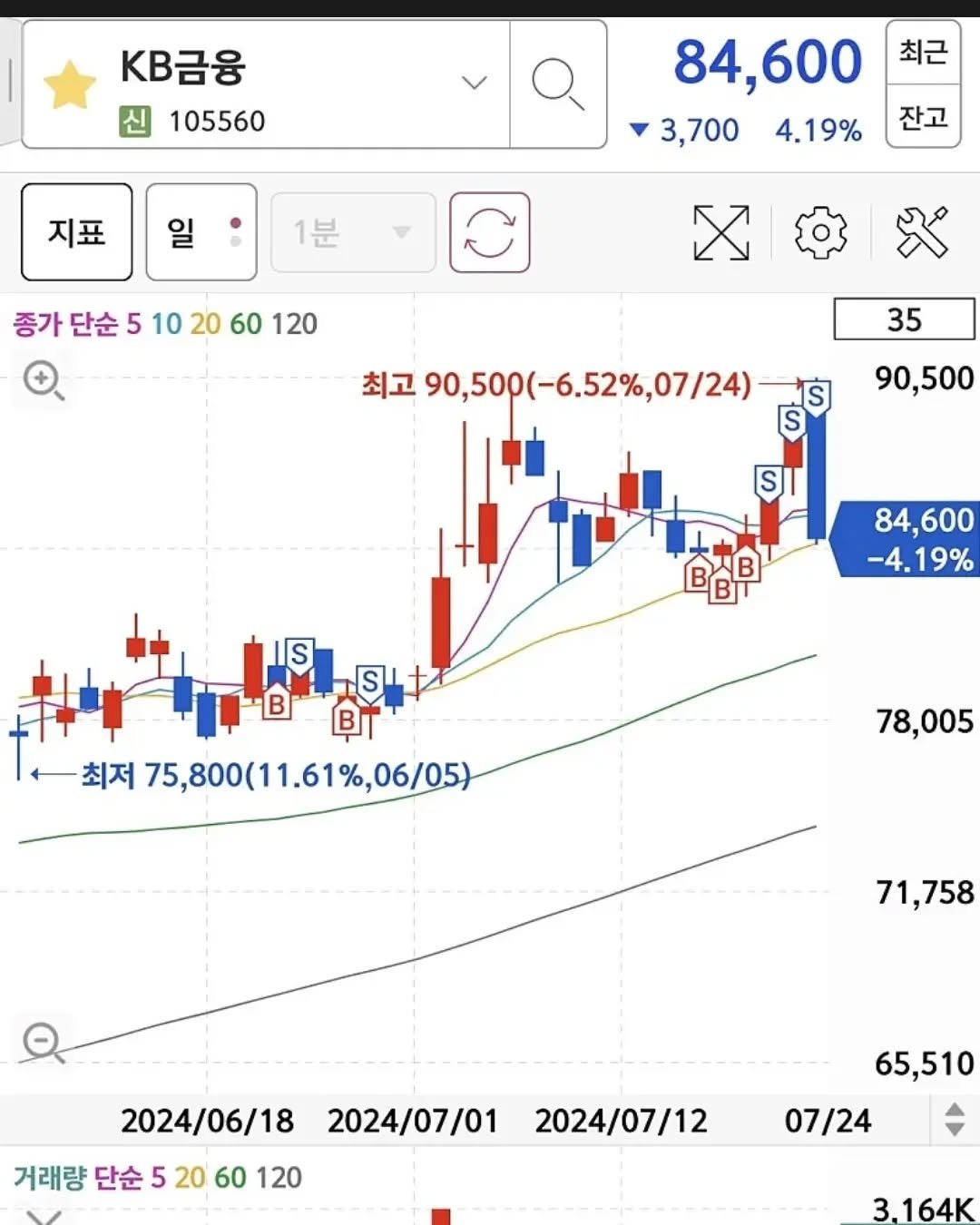Adjust chart height with up-down arrows

(954, 1120)
